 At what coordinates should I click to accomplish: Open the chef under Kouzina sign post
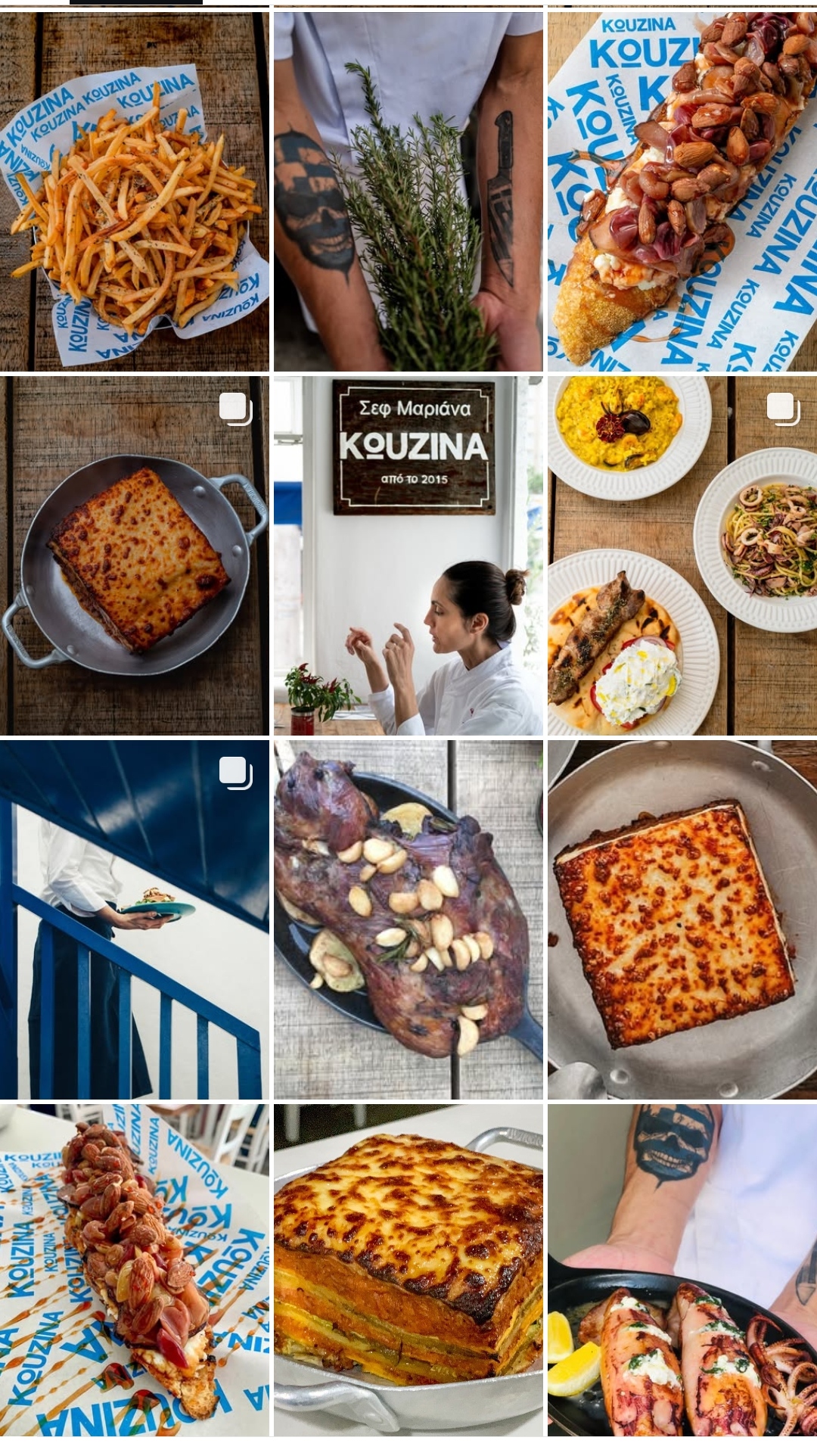pos(408,555)
